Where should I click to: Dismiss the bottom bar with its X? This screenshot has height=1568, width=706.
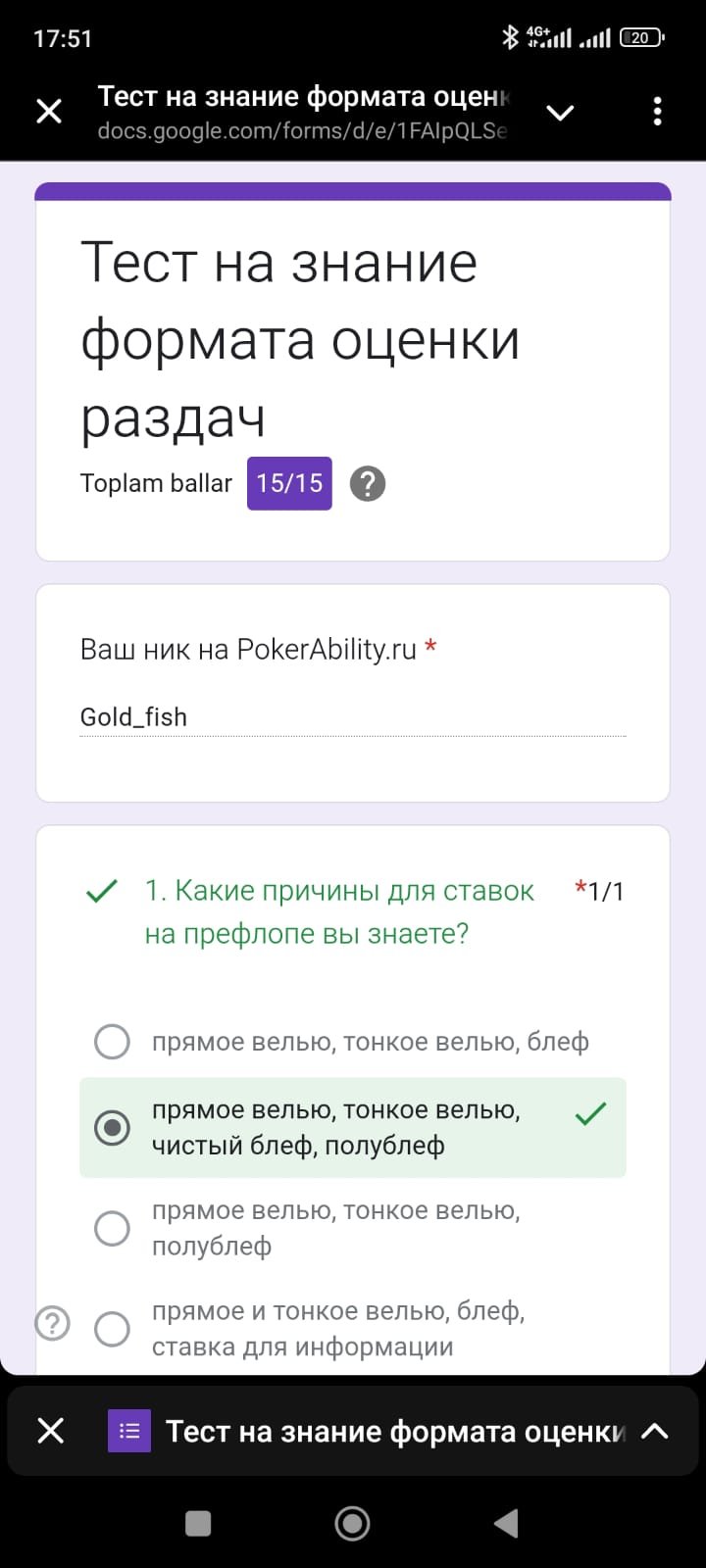(50, 1431)
